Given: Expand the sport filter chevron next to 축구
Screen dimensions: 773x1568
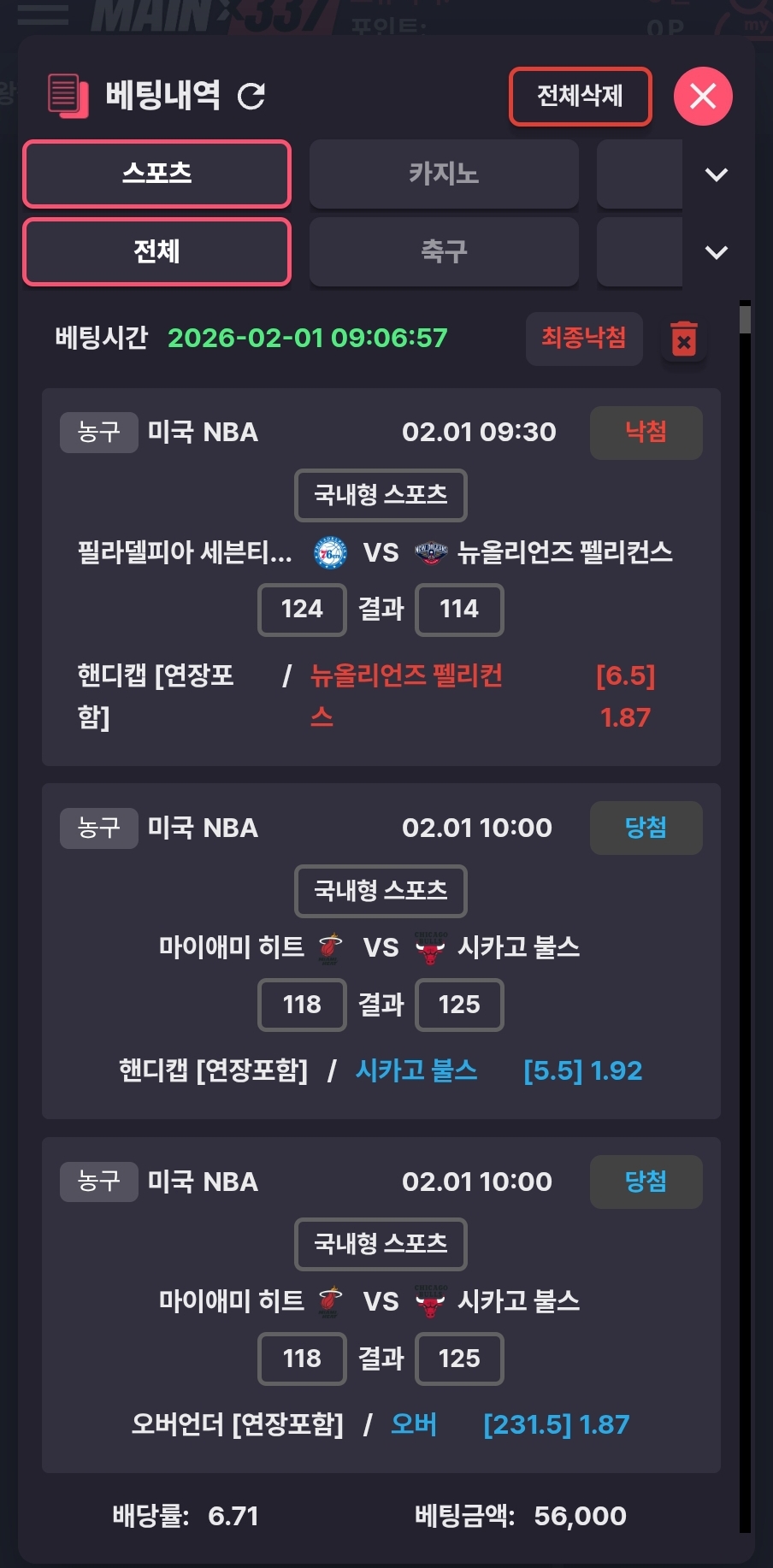Looking at the screenshot, I should pyautogui.click(x=716, y=252).
